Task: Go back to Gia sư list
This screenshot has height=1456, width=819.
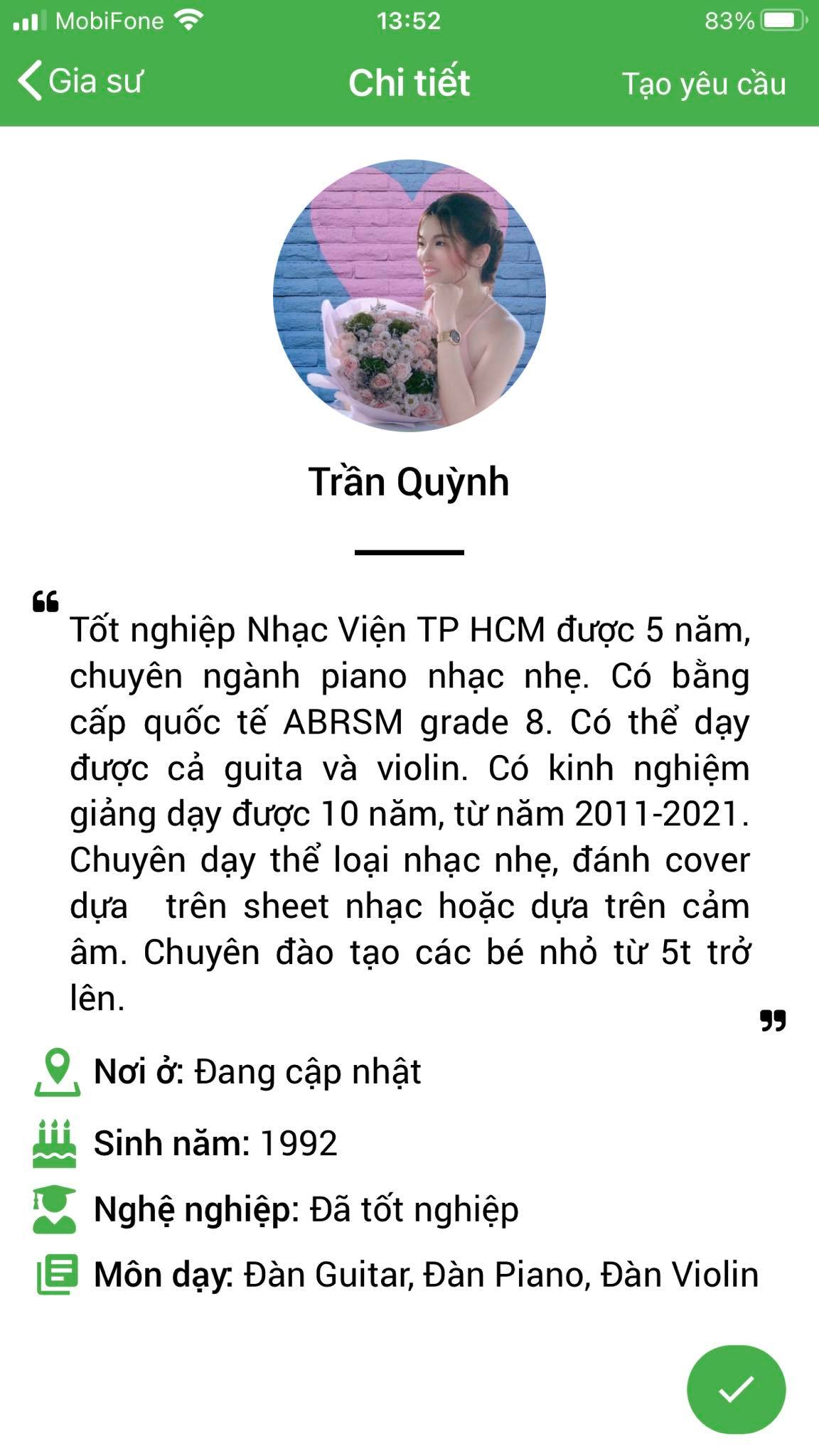Action: (80, 81)
